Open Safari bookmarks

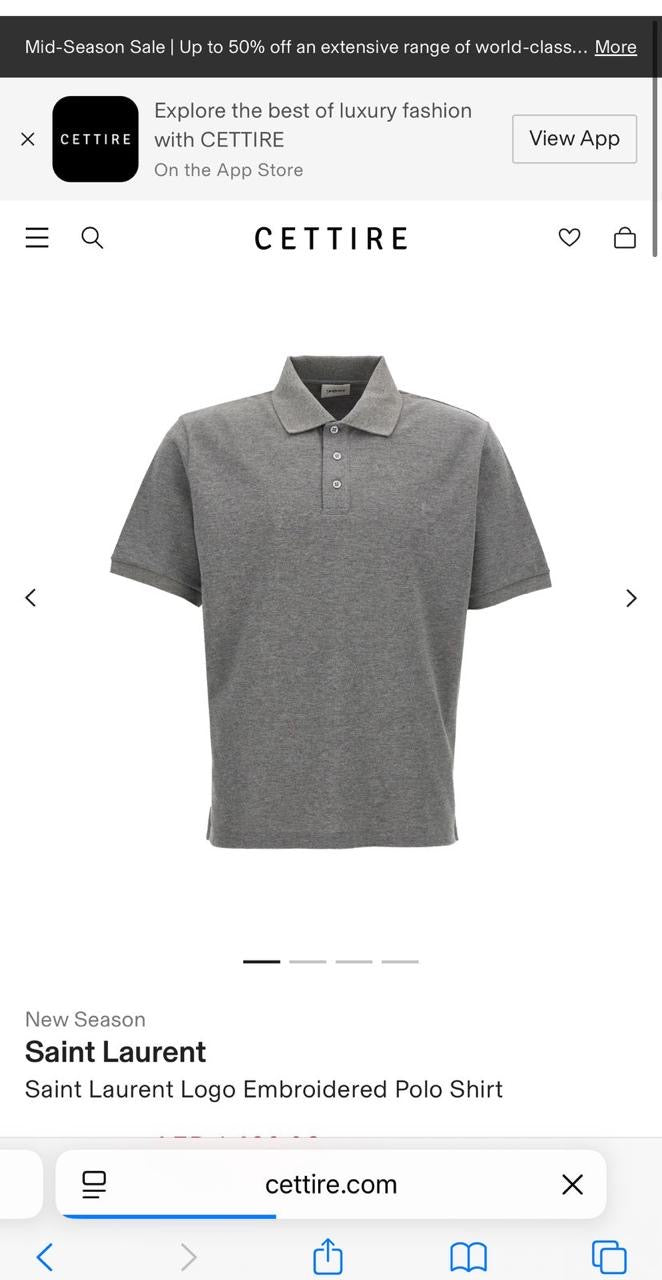pyautogui.click(x=468, y=1257)
